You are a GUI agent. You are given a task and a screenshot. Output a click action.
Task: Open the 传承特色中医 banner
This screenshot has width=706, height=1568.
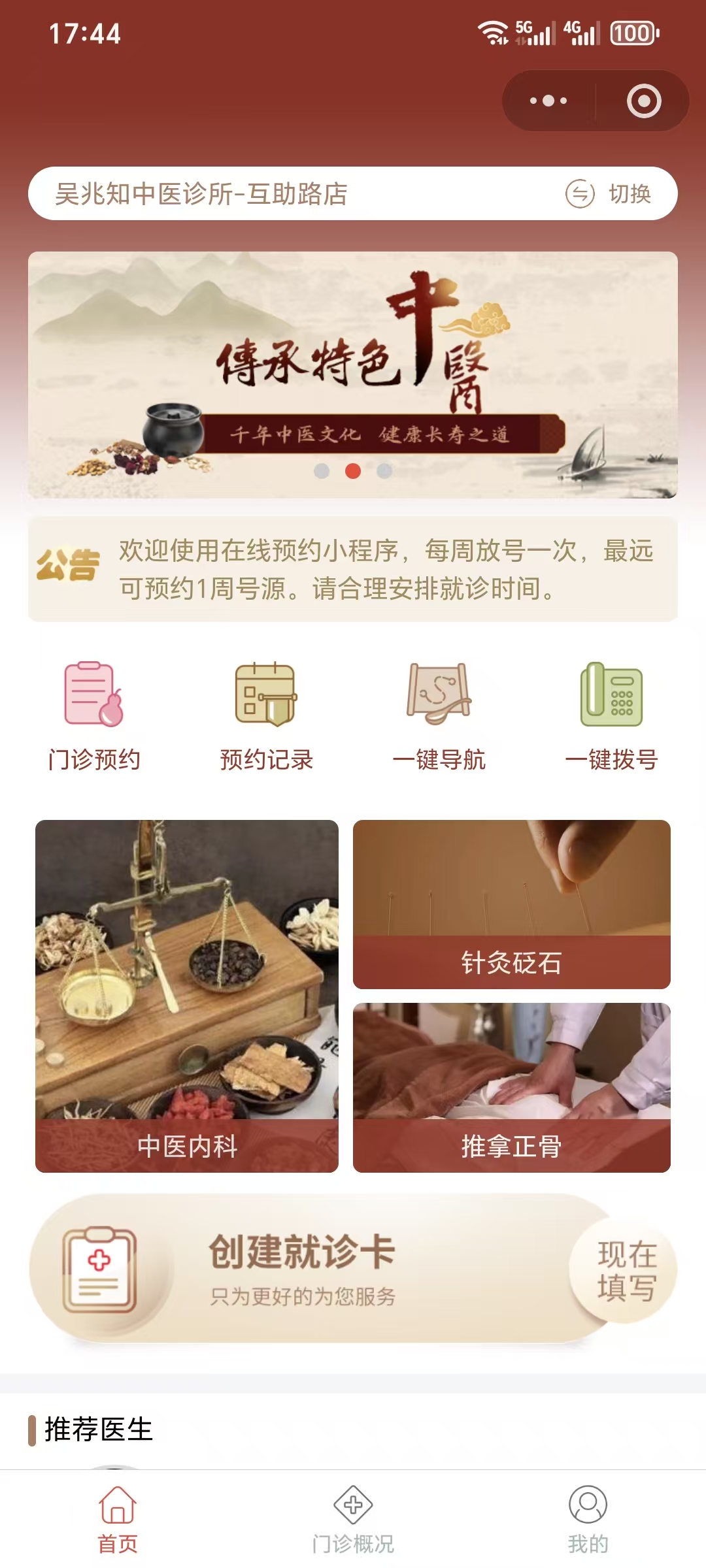353,374
